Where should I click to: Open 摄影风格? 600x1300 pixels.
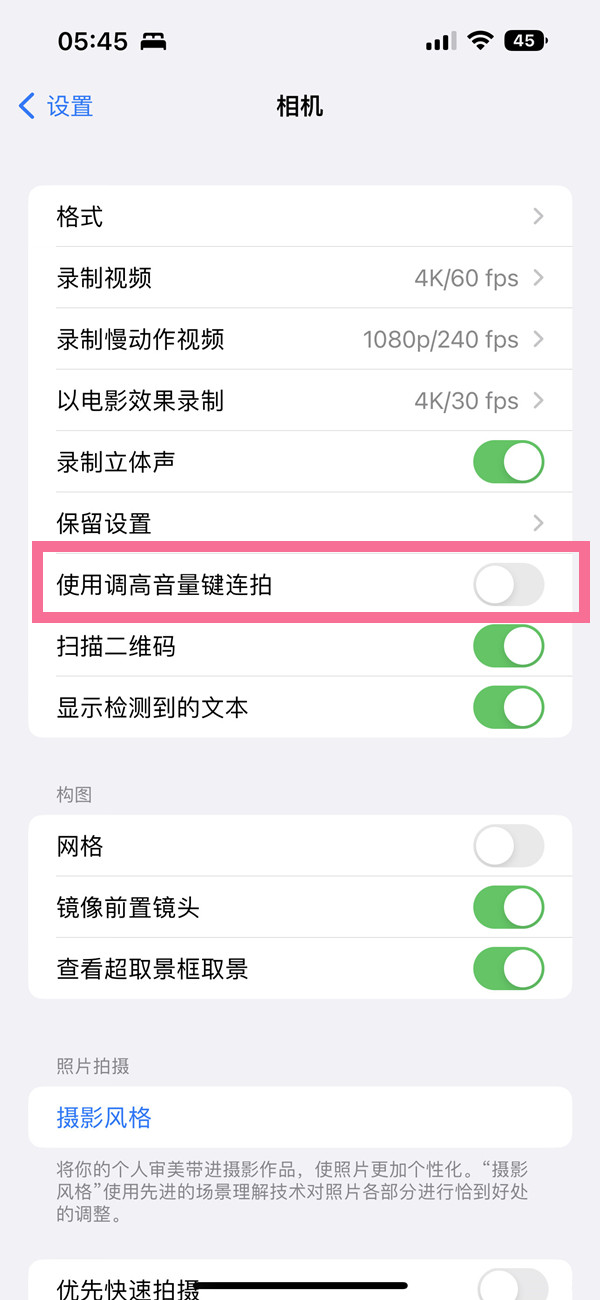click(x=104, y=1117)
